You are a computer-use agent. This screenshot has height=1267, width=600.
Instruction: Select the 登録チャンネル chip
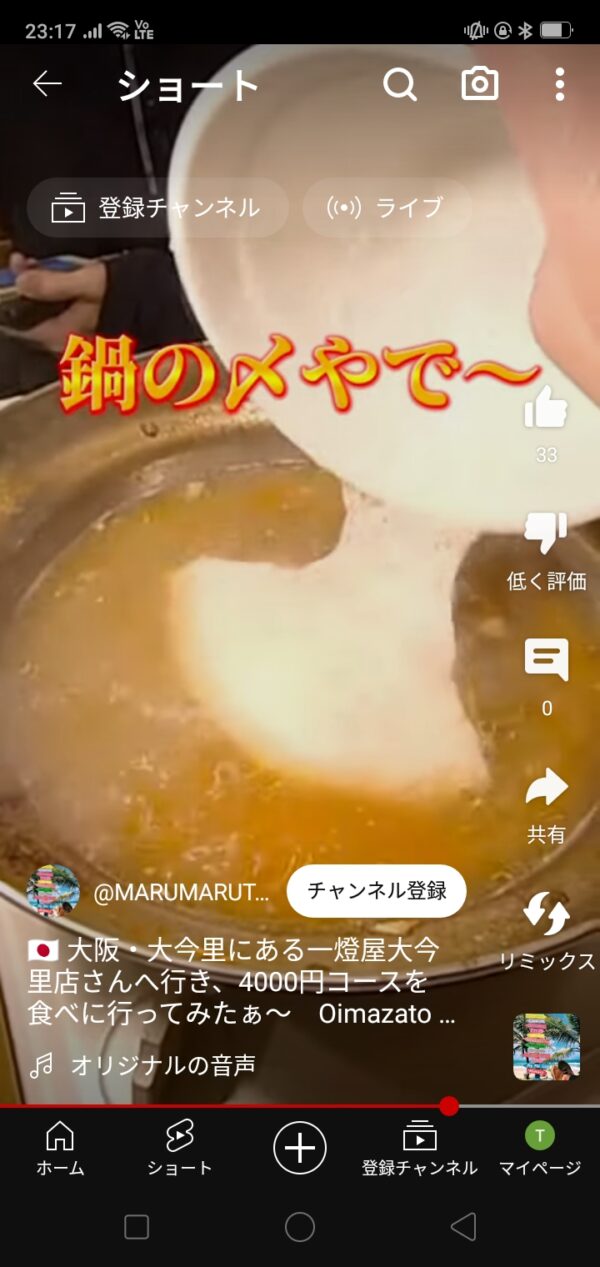[x=157, y=208]
